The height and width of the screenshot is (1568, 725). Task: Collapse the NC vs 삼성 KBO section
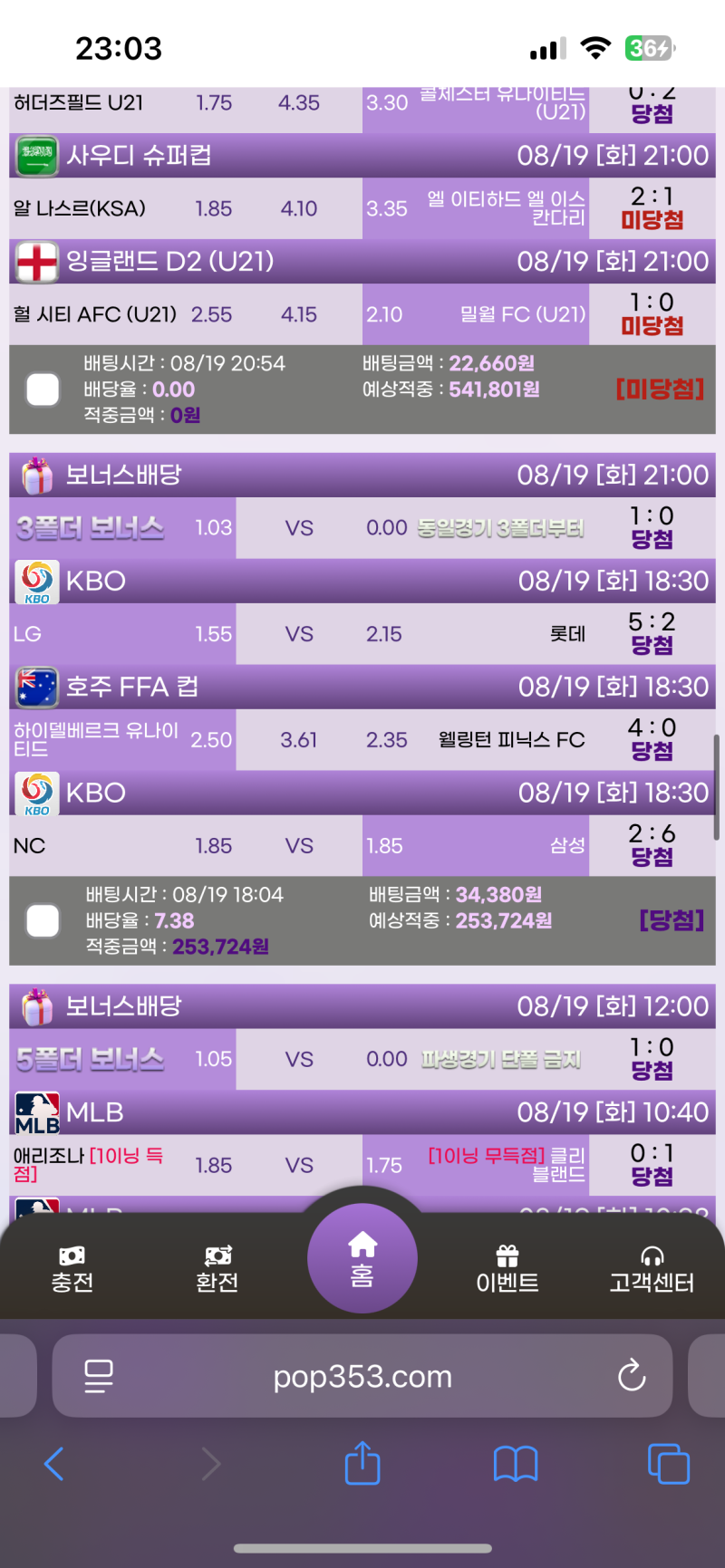pos(362,793)
